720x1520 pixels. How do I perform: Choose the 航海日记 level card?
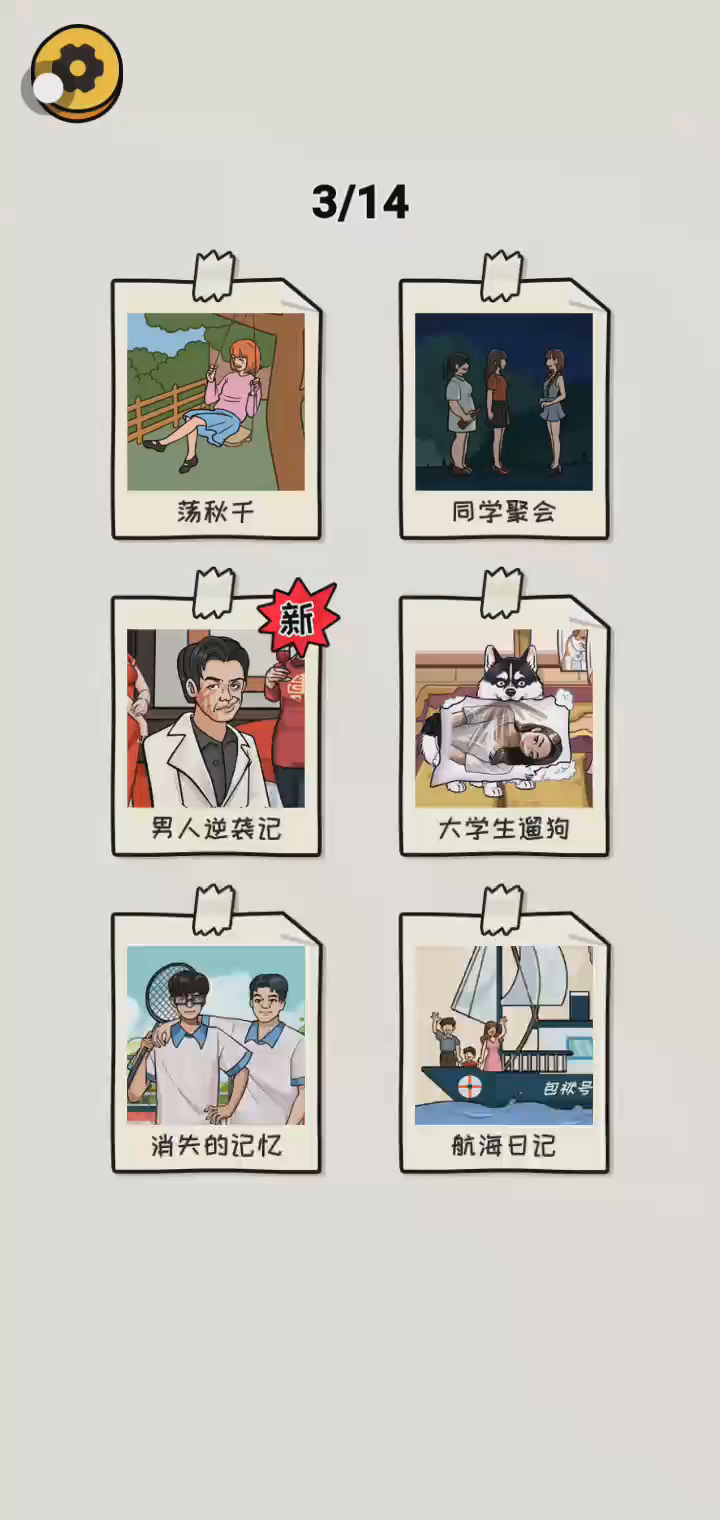coord(504,1042)
